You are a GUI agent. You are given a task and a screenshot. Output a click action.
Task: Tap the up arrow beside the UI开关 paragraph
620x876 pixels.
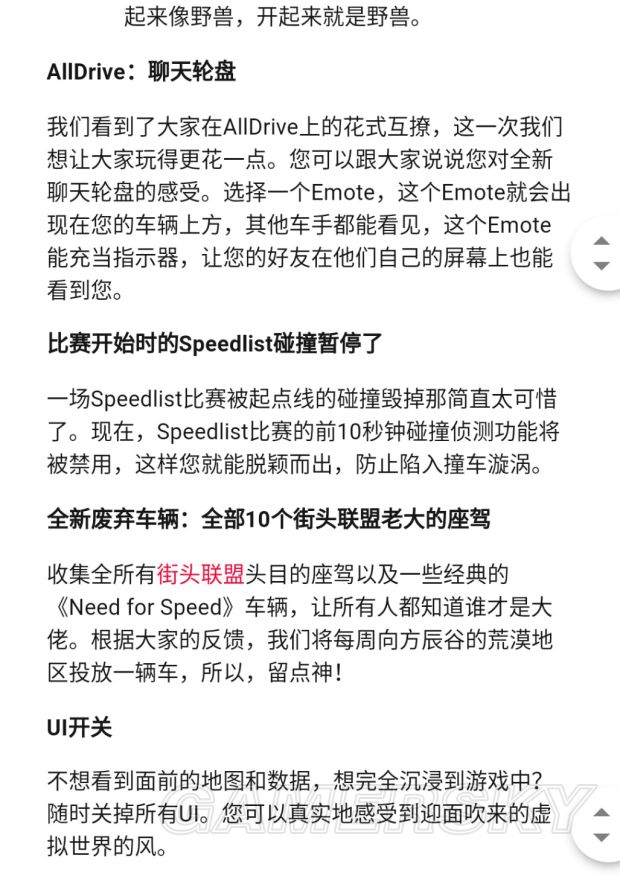(601, 813)
